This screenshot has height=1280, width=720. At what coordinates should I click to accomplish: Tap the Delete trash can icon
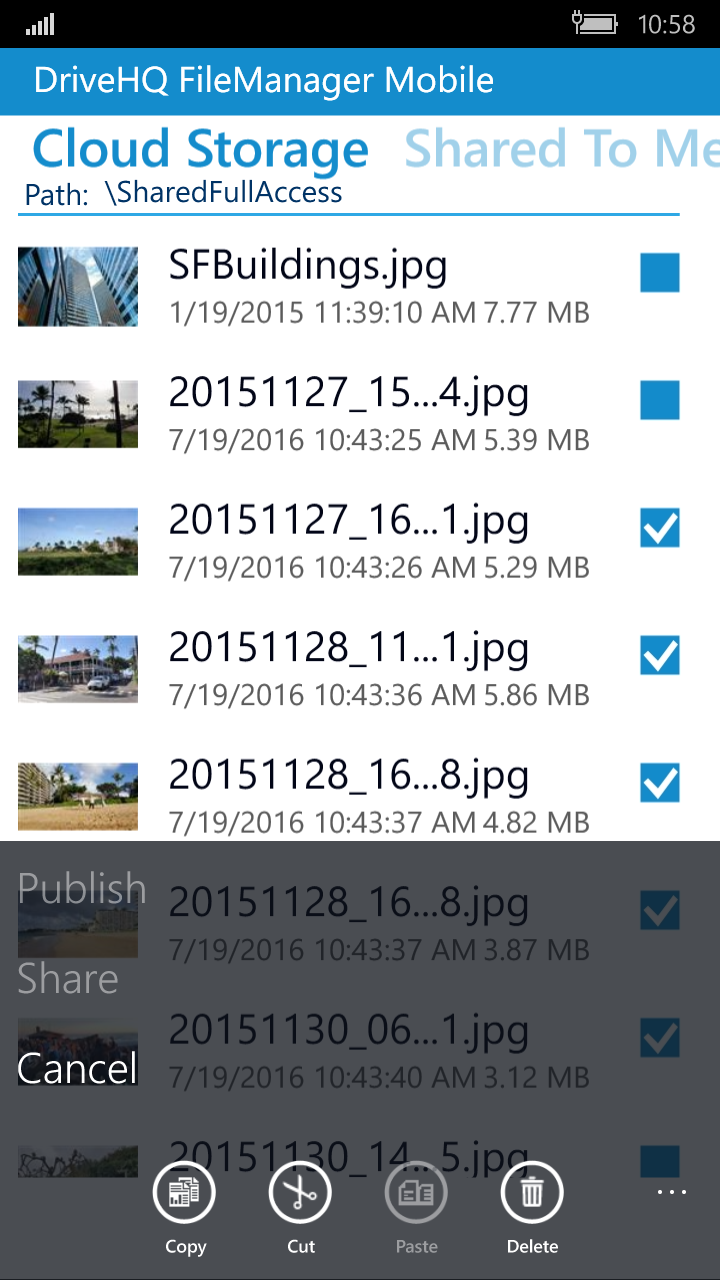(532, 1191)
